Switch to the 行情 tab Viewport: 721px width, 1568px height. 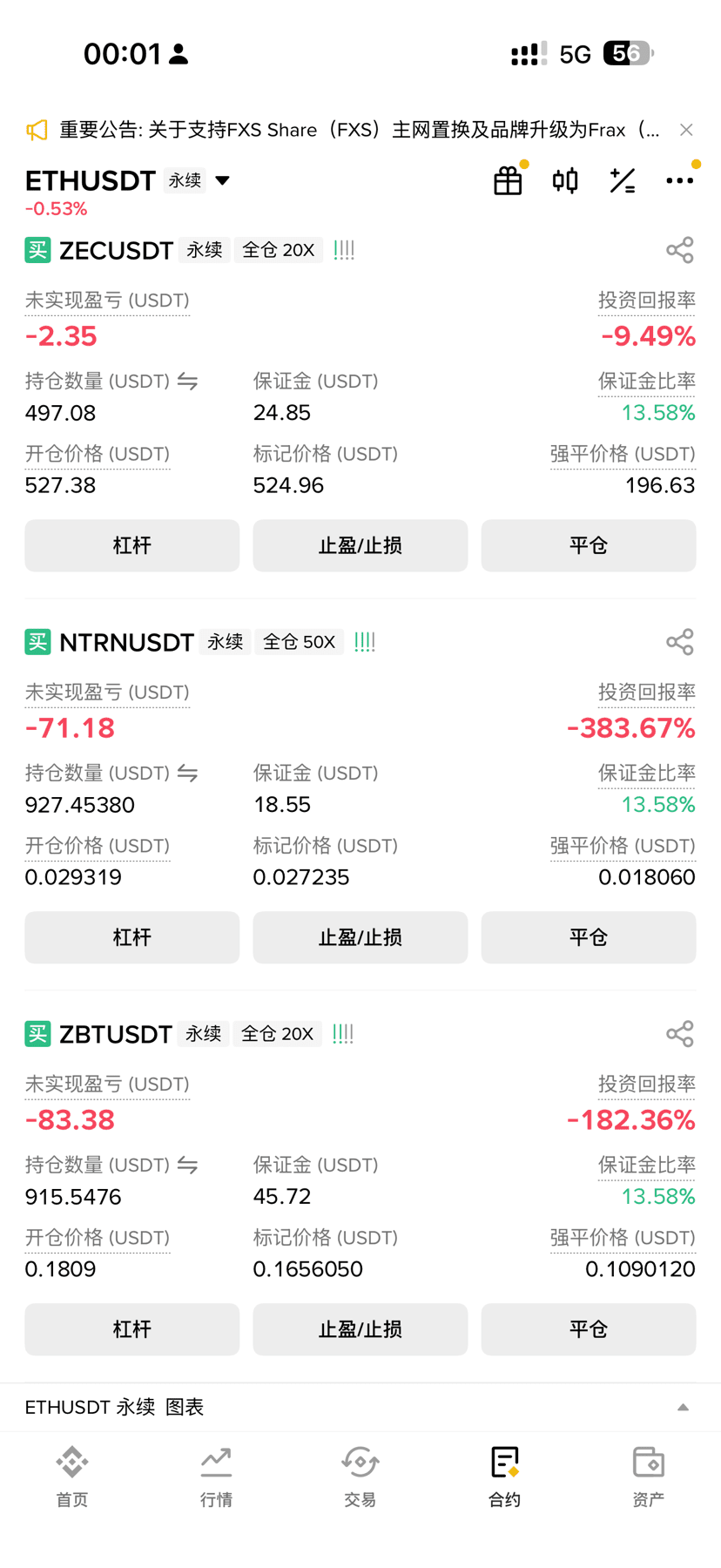216,1477
